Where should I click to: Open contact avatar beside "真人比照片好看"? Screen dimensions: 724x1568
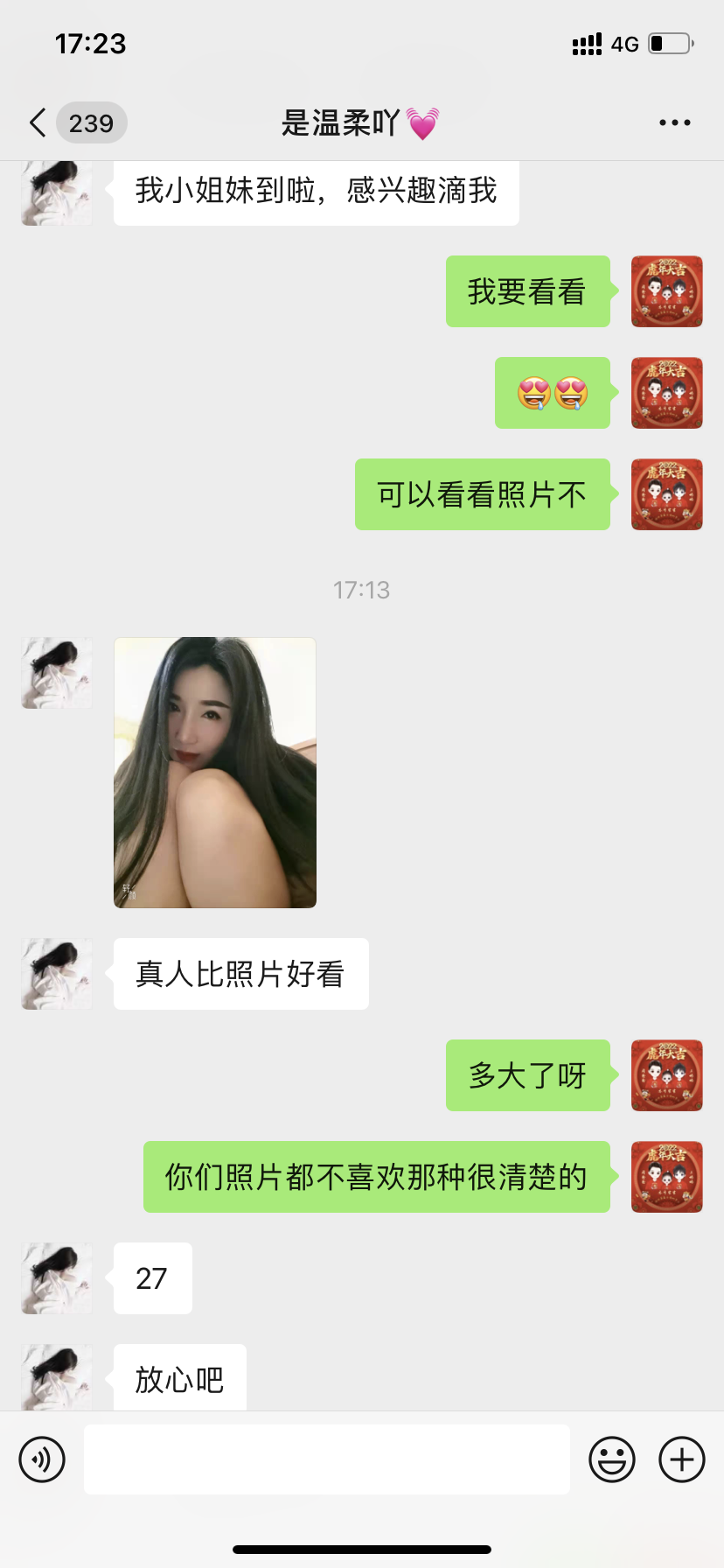[x=57, y=974]
